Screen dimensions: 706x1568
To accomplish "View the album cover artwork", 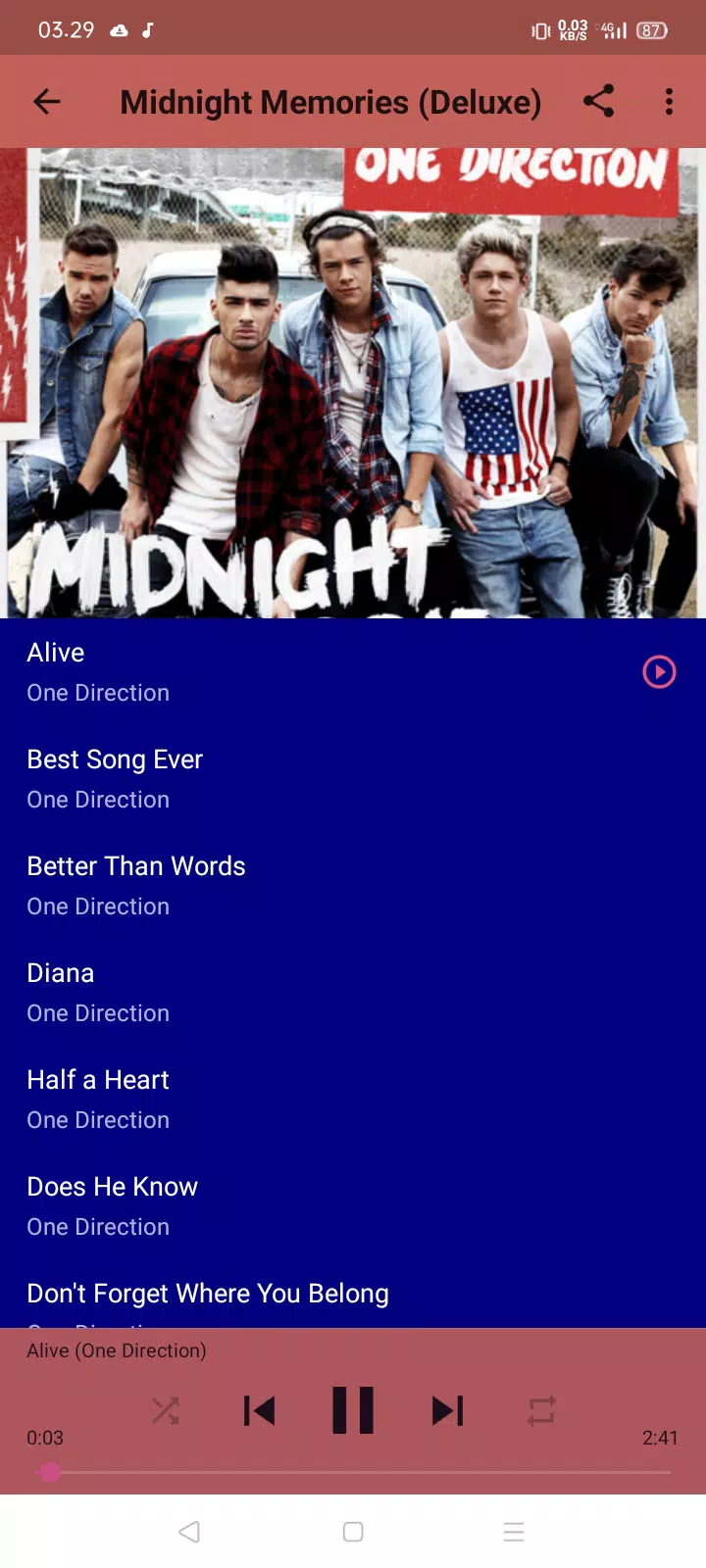I will pyautogui.click(x=353, y=382).
